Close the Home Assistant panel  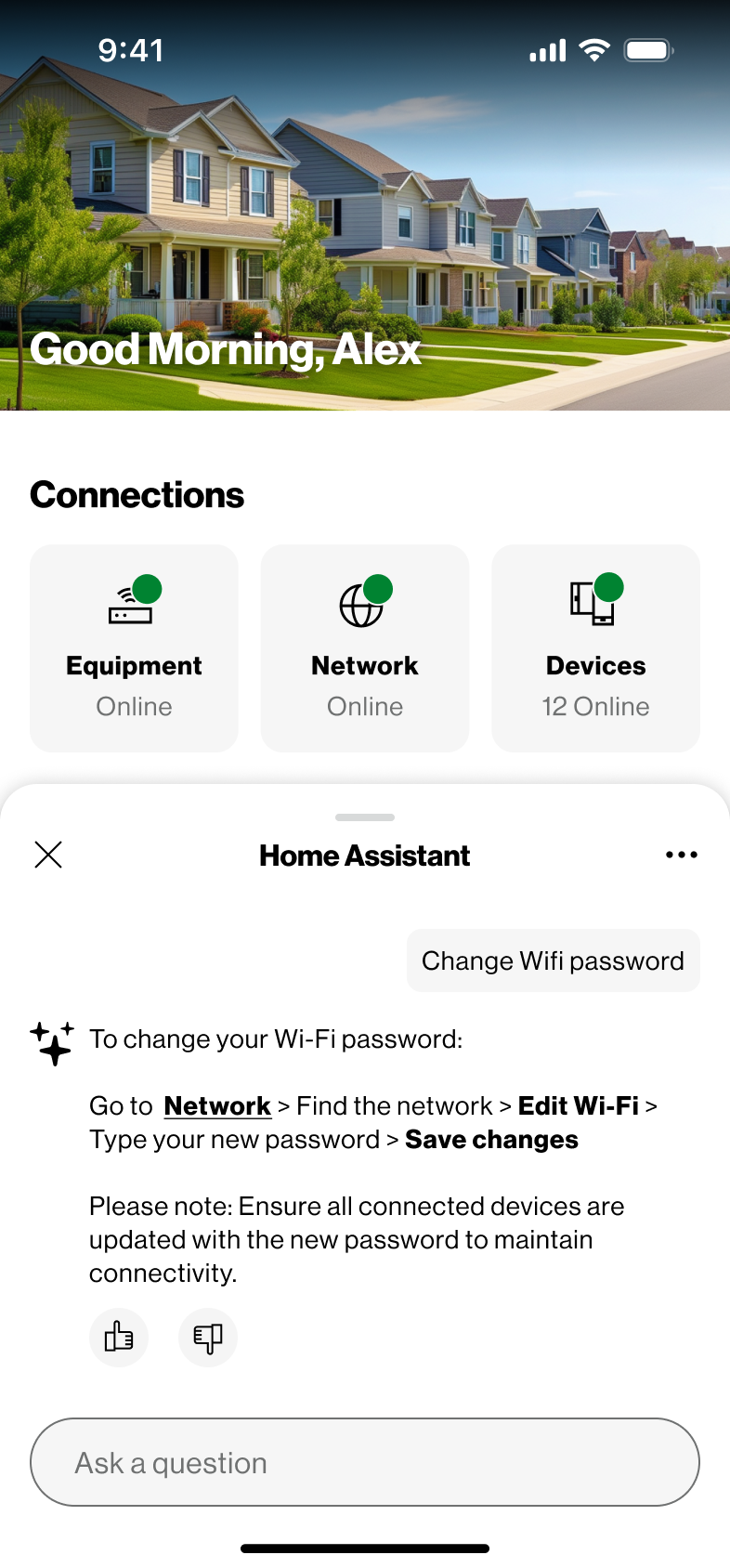pyautogui.click(x=48, y=855)
